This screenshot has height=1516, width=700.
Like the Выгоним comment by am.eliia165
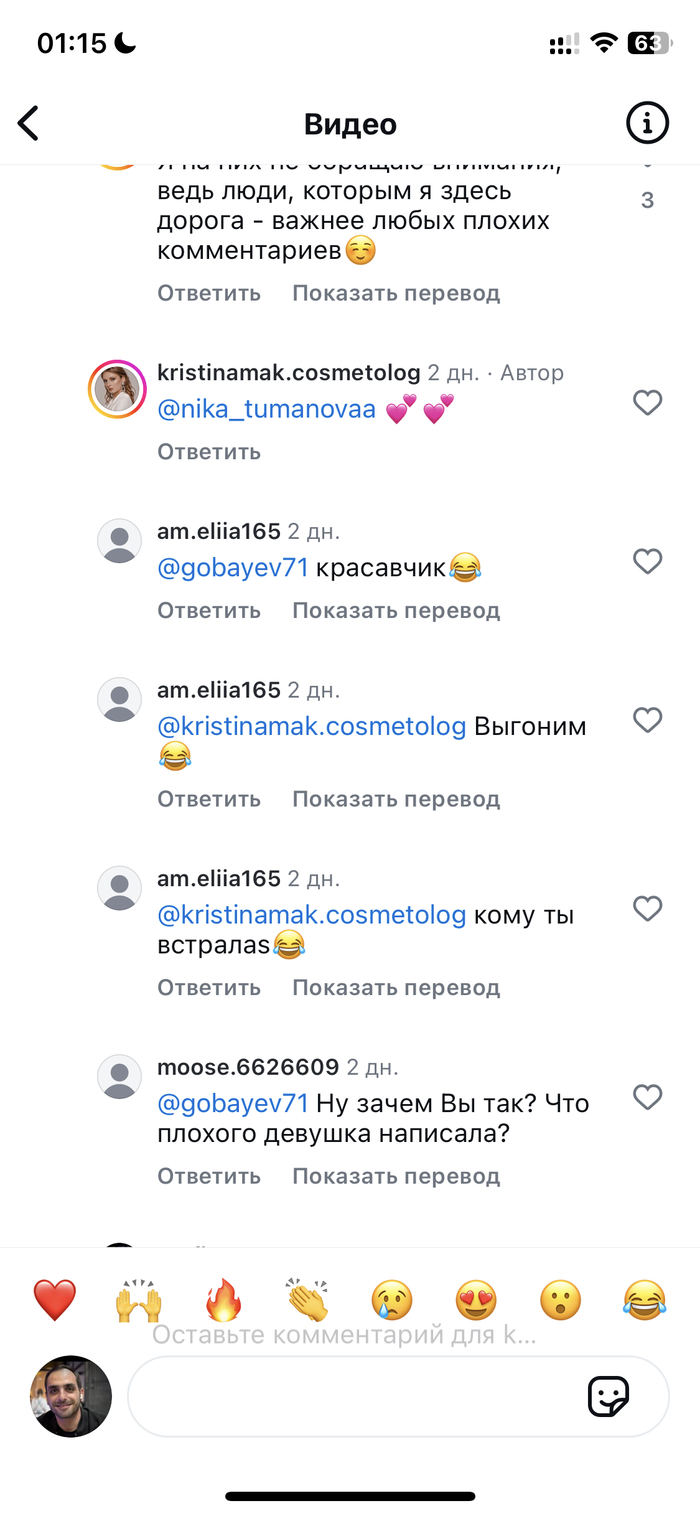[x=648, y=720]
